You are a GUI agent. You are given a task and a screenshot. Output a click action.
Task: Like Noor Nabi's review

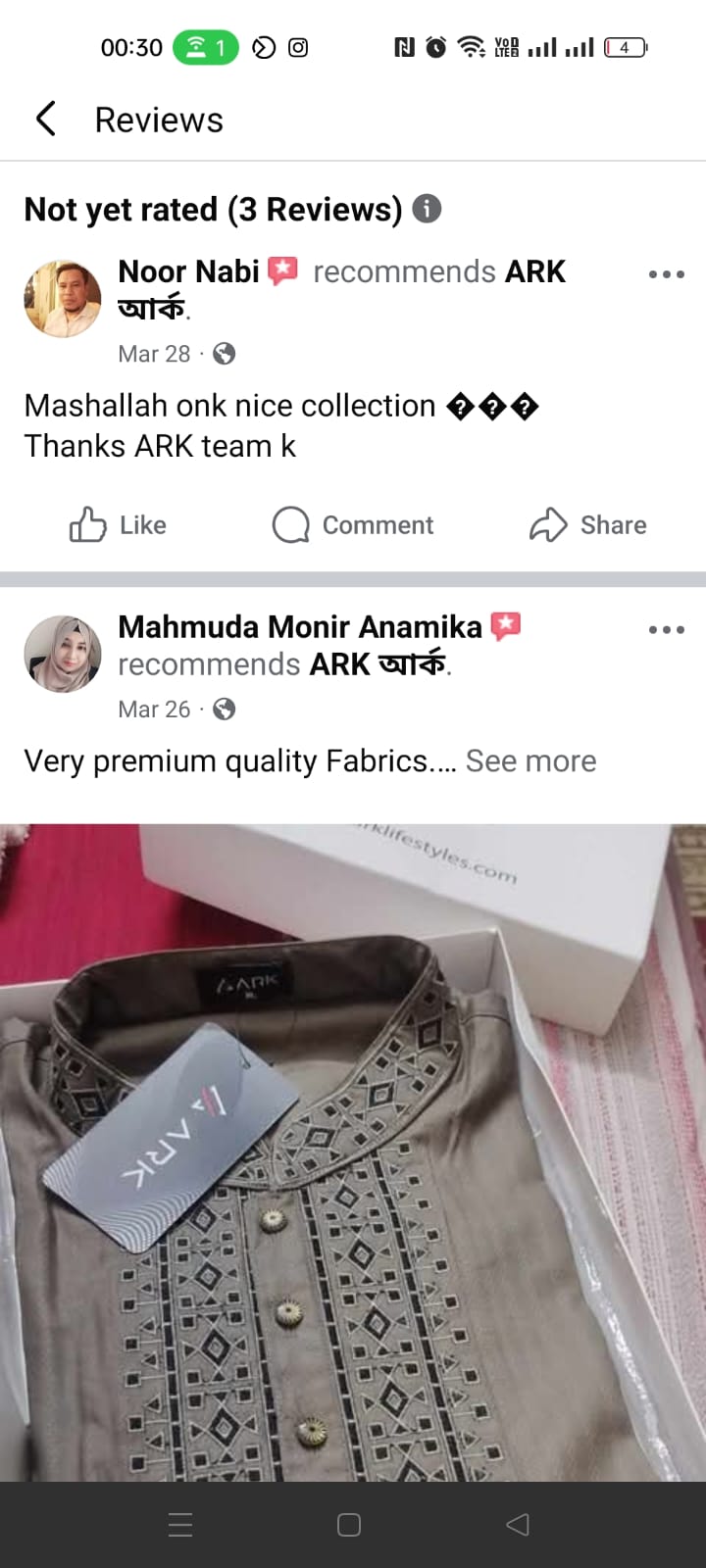(118, 525)
